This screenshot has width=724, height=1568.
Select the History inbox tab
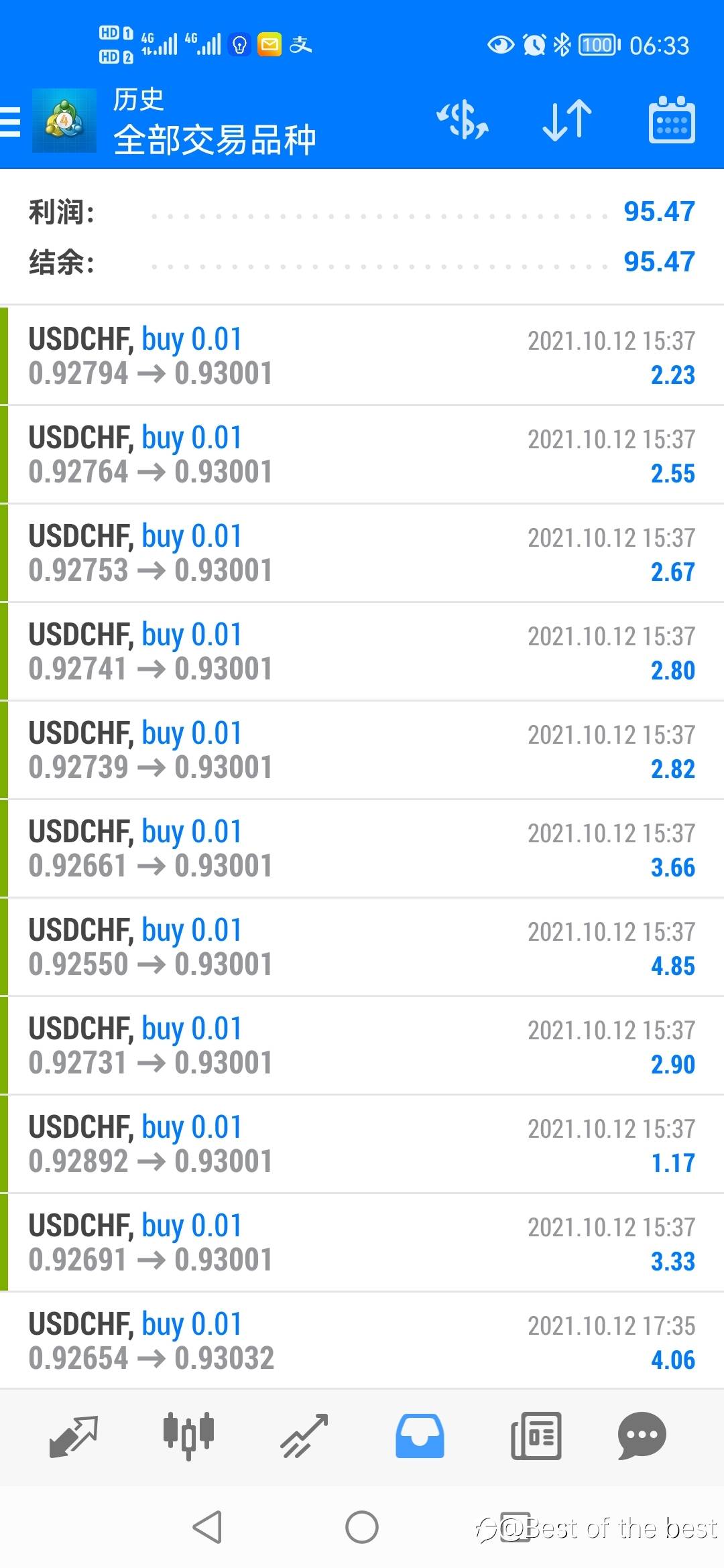(420, 1437)
